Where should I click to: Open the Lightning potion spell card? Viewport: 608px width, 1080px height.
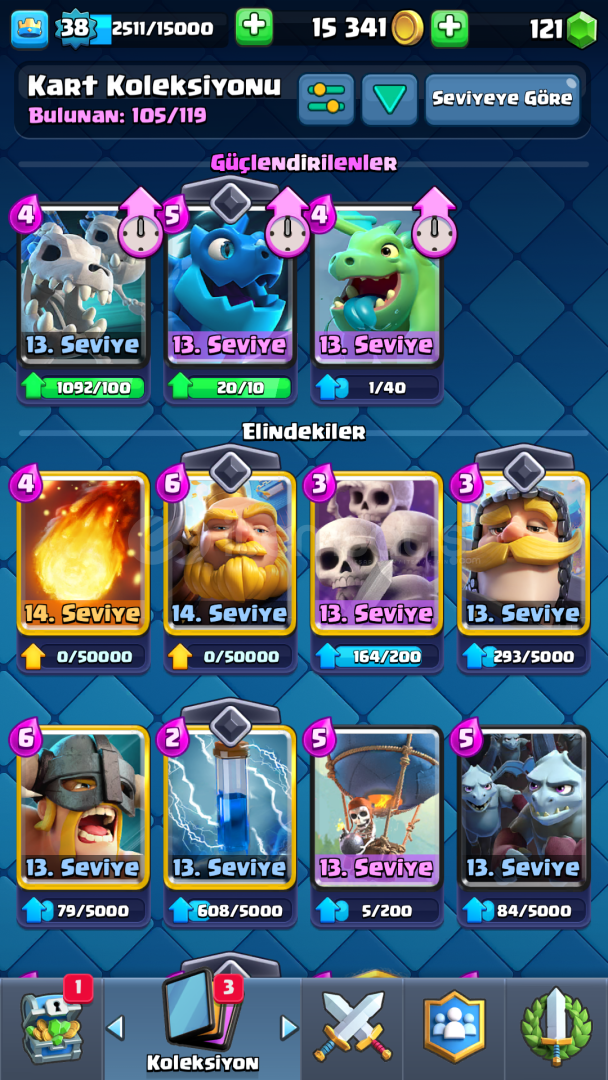tap(230, 807)
